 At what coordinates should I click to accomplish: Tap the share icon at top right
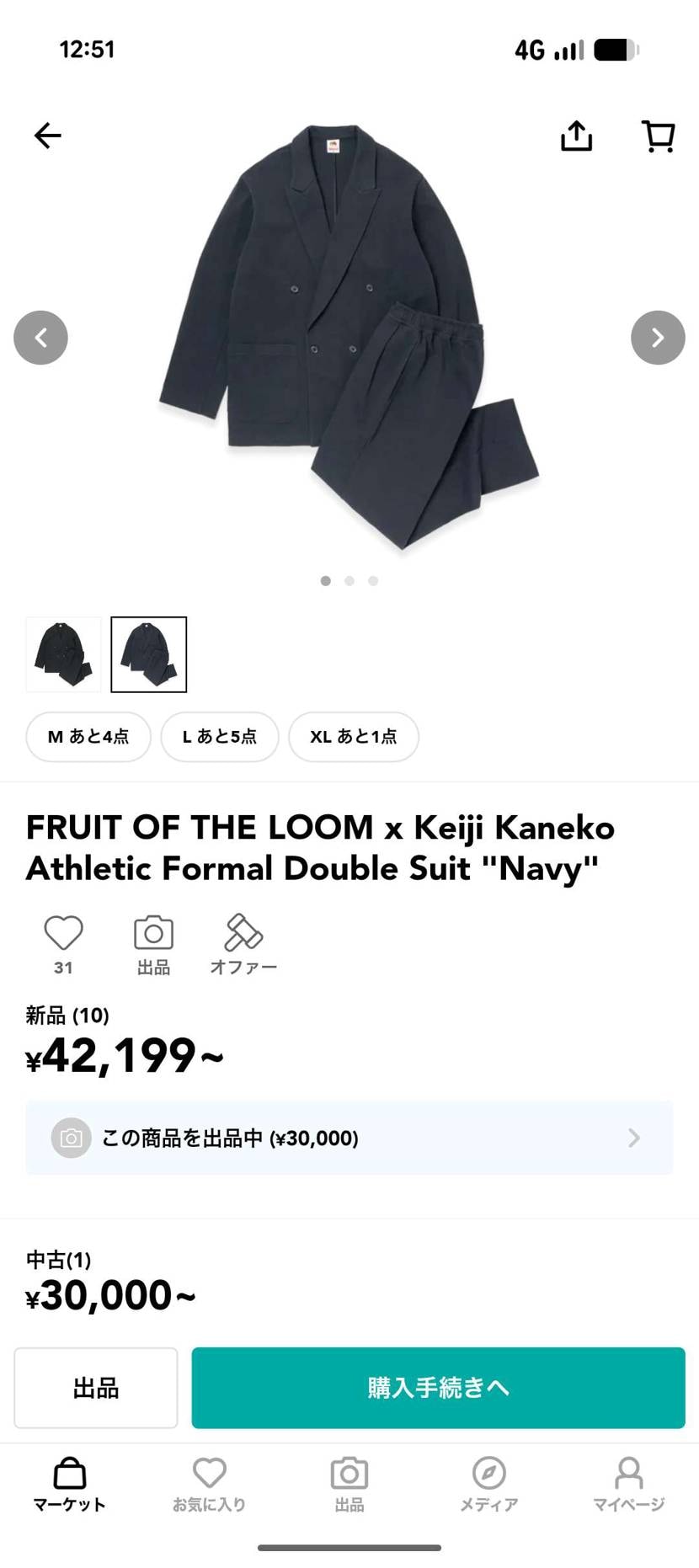point(576,136)
